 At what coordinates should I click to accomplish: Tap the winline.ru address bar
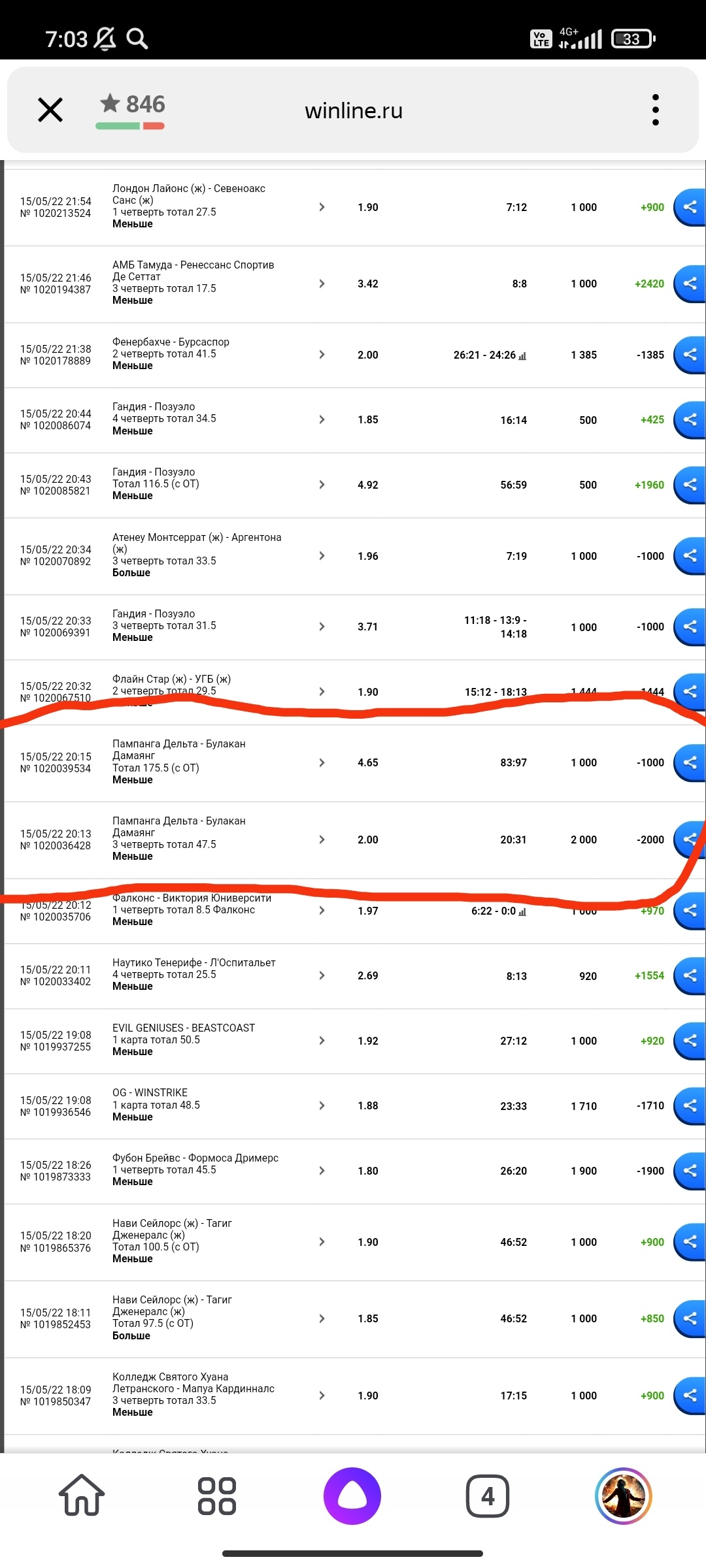click(x=354, y=110)
